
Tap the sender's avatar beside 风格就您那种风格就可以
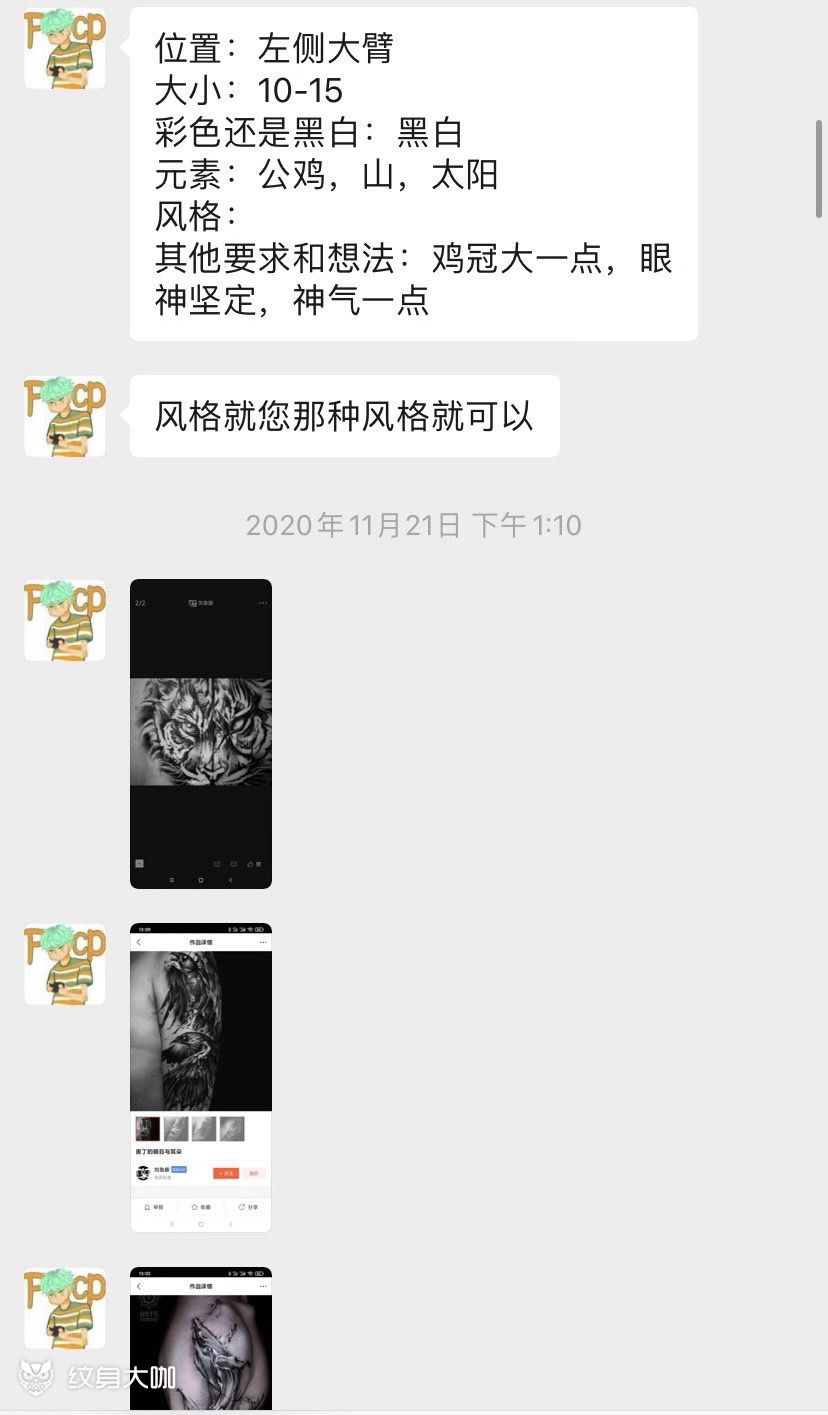(65, 416)
